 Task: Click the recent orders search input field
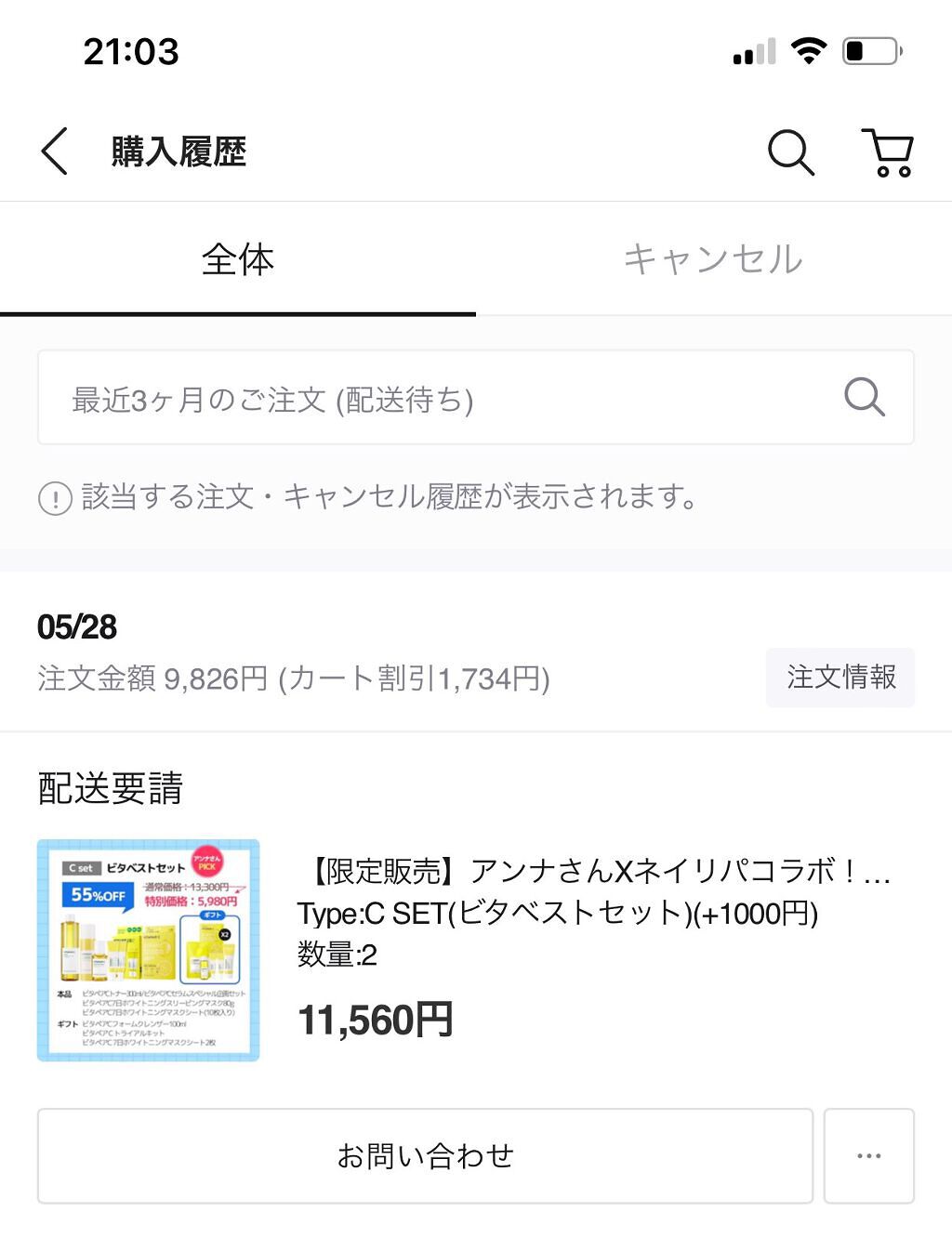[372, 398]
